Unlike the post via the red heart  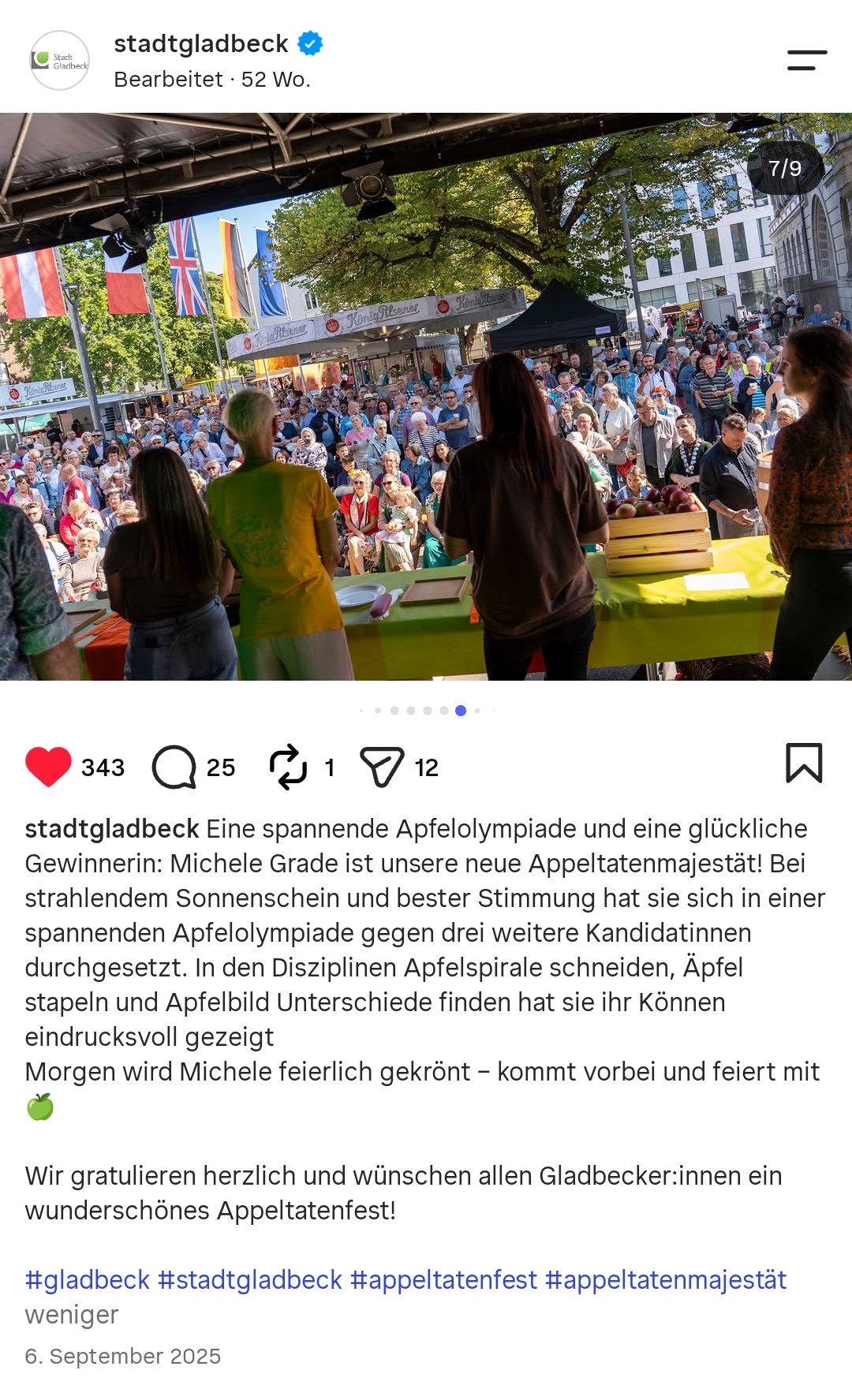(x=48, y=767)
